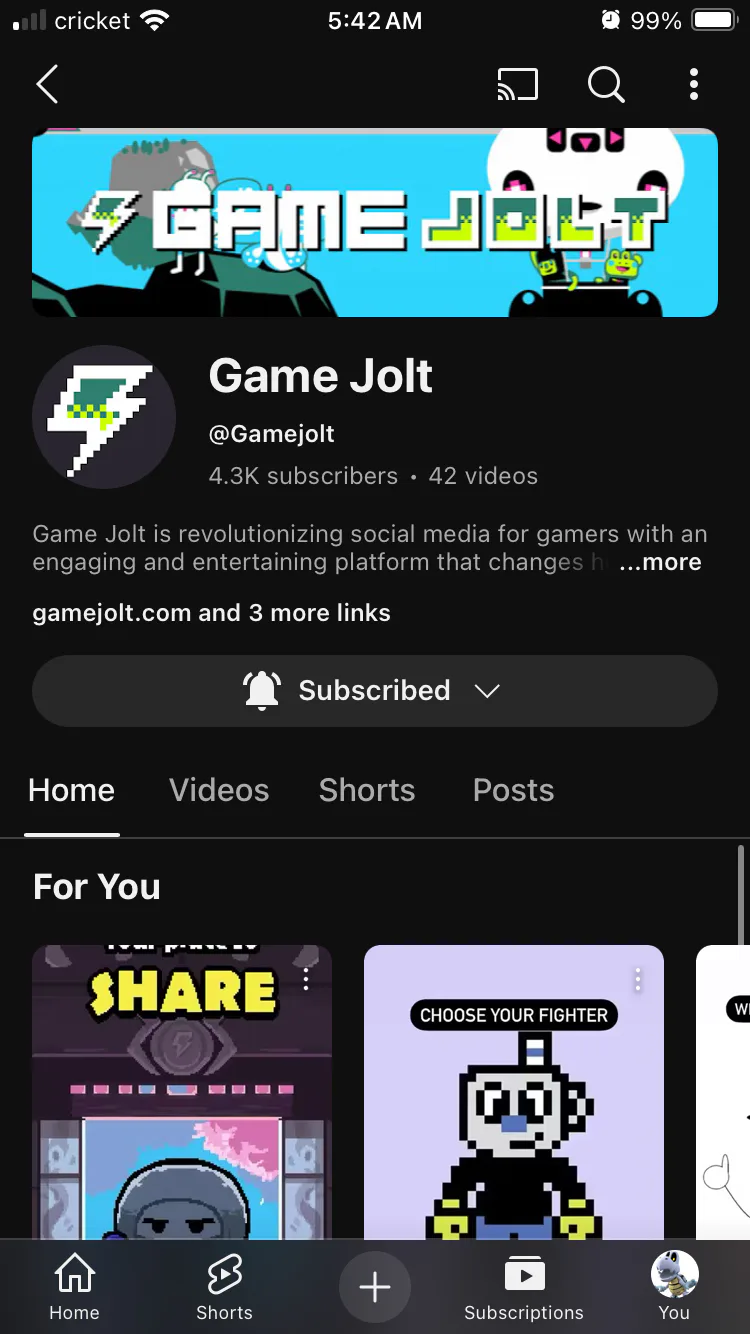Open the You profile tab
Image resolution: width=750 pixels, height=1334 pixels.
(674, 1287)
